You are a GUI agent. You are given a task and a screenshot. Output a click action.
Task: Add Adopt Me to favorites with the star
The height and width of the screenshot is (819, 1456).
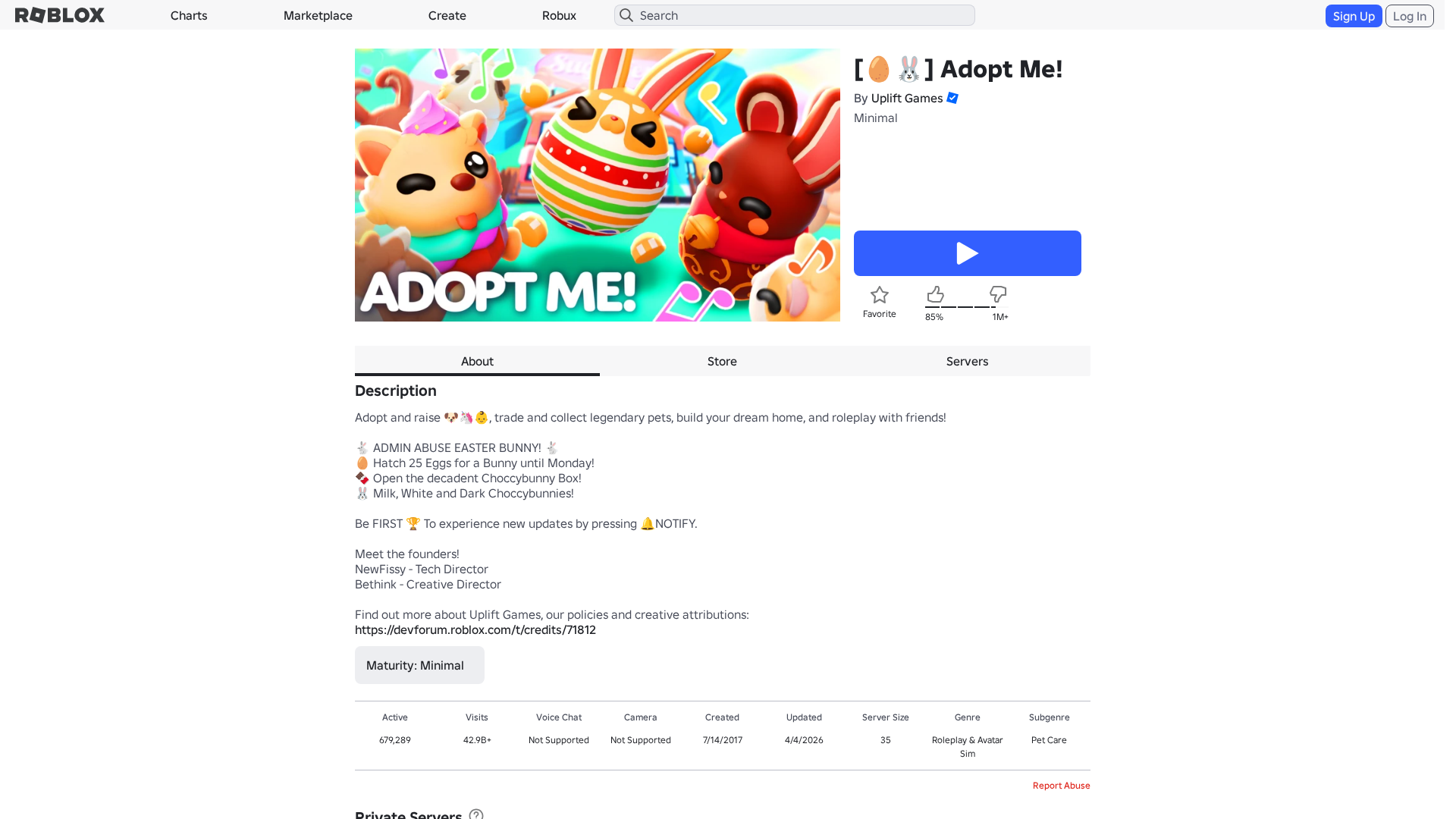(x=880, y=296)
